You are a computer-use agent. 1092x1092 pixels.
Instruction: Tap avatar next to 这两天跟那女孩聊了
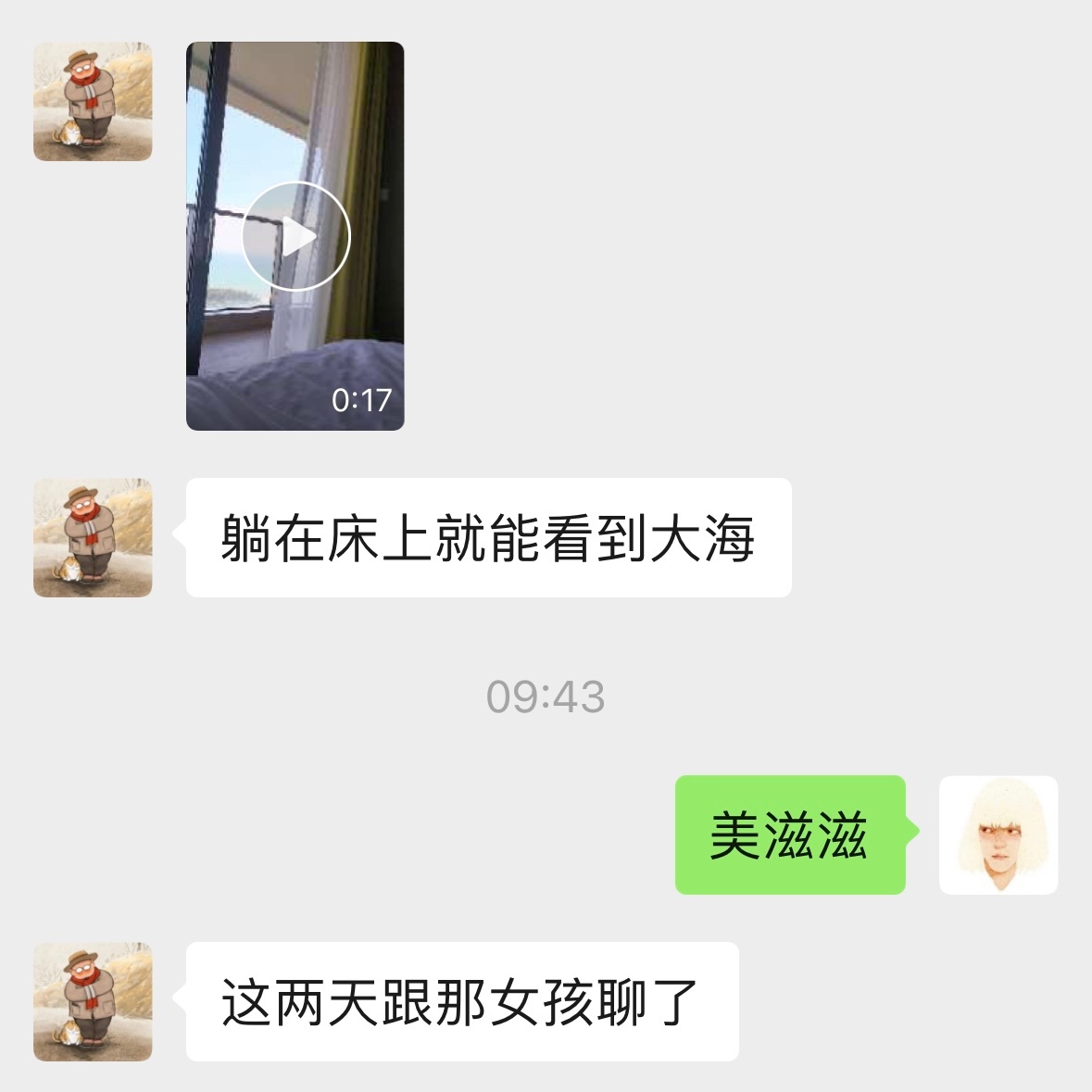pos(93,1001)
